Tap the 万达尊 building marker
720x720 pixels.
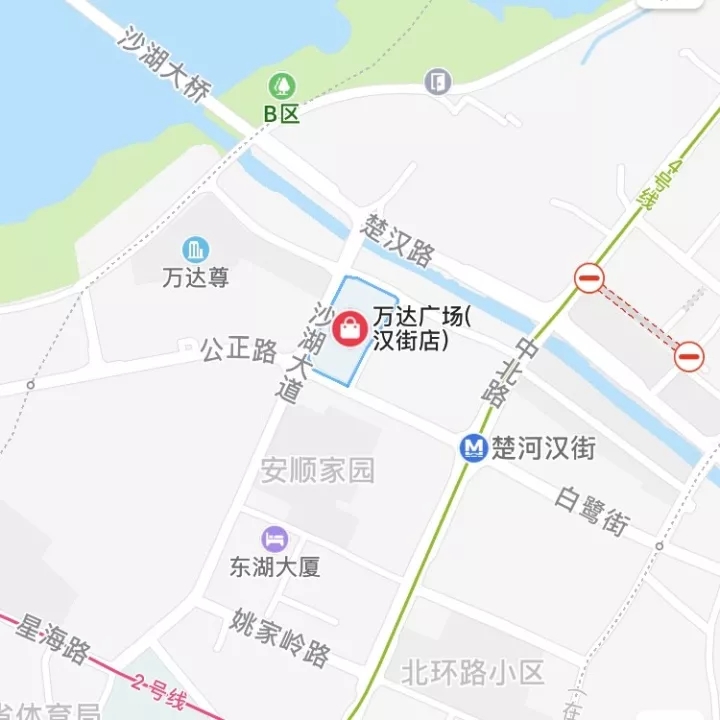point(196,250)
